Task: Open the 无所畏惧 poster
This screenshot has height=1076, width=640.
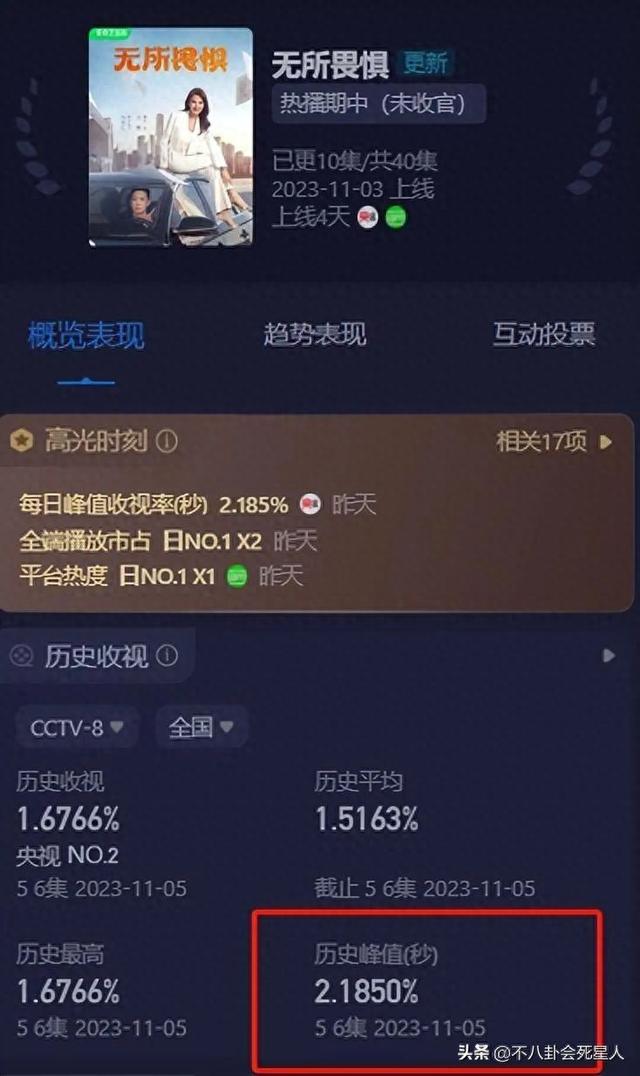Action: click(x=171, y=137)
